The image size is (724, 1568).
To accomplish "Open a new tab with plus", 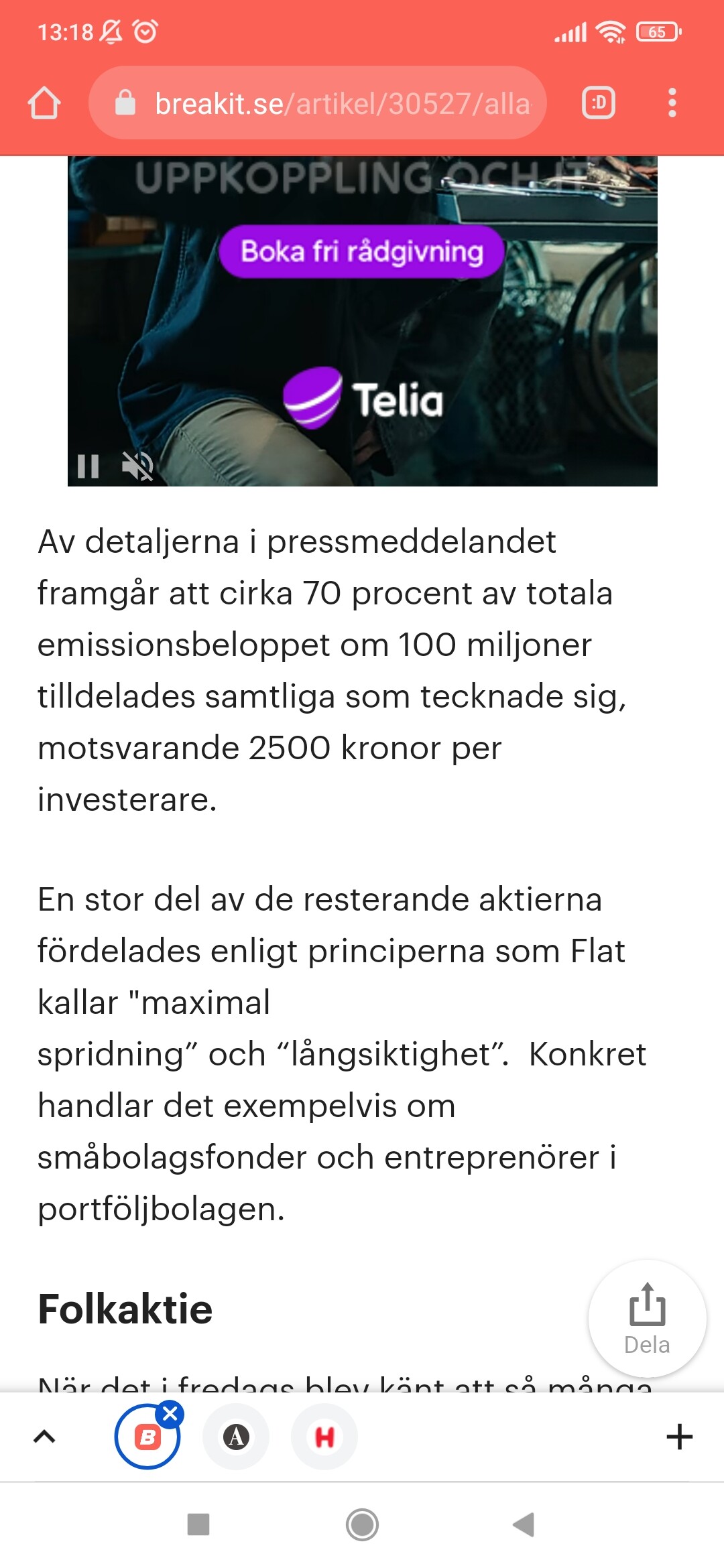I will pos(679,1437).
